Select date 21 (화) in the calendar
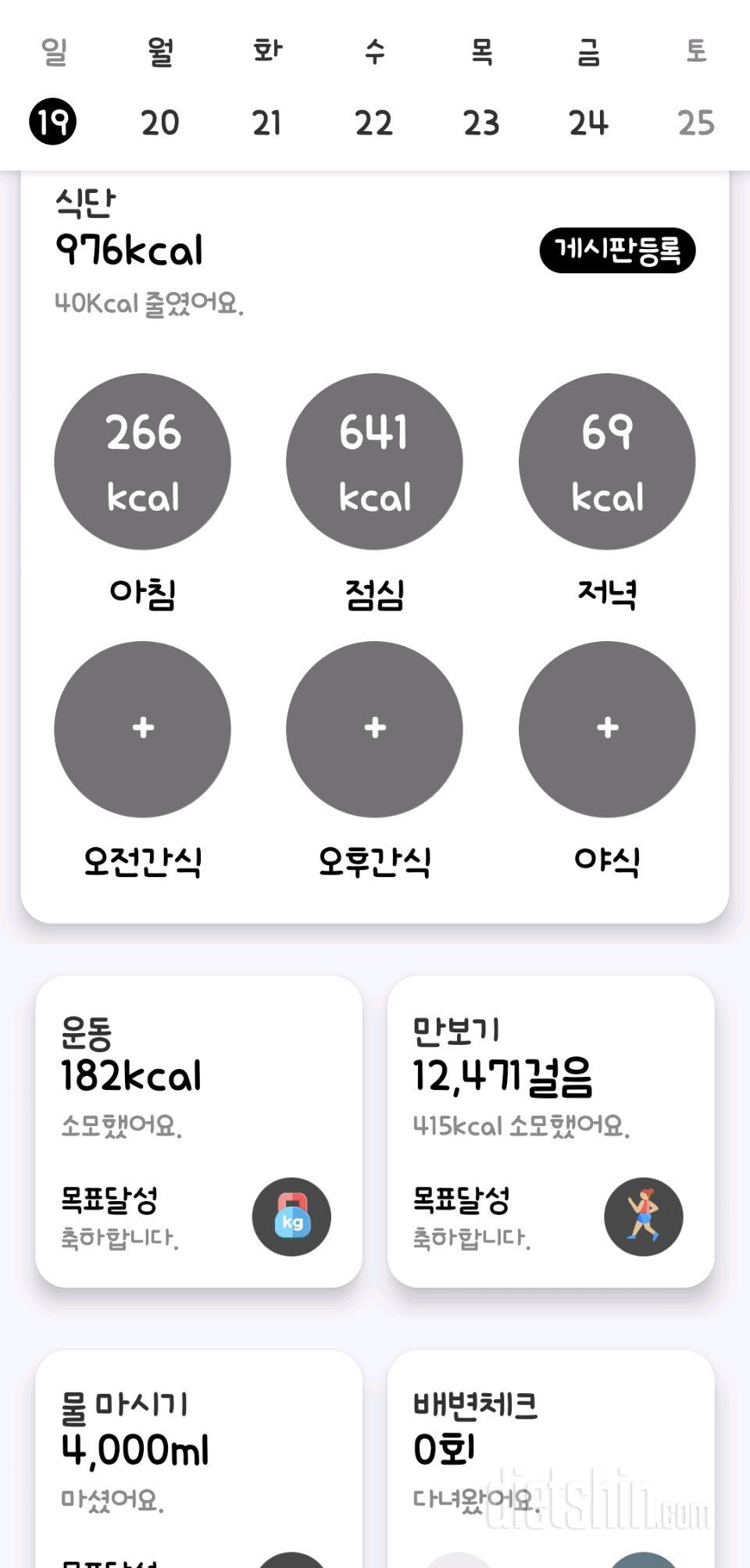The image size is (750, 1568). pos(267,123)
